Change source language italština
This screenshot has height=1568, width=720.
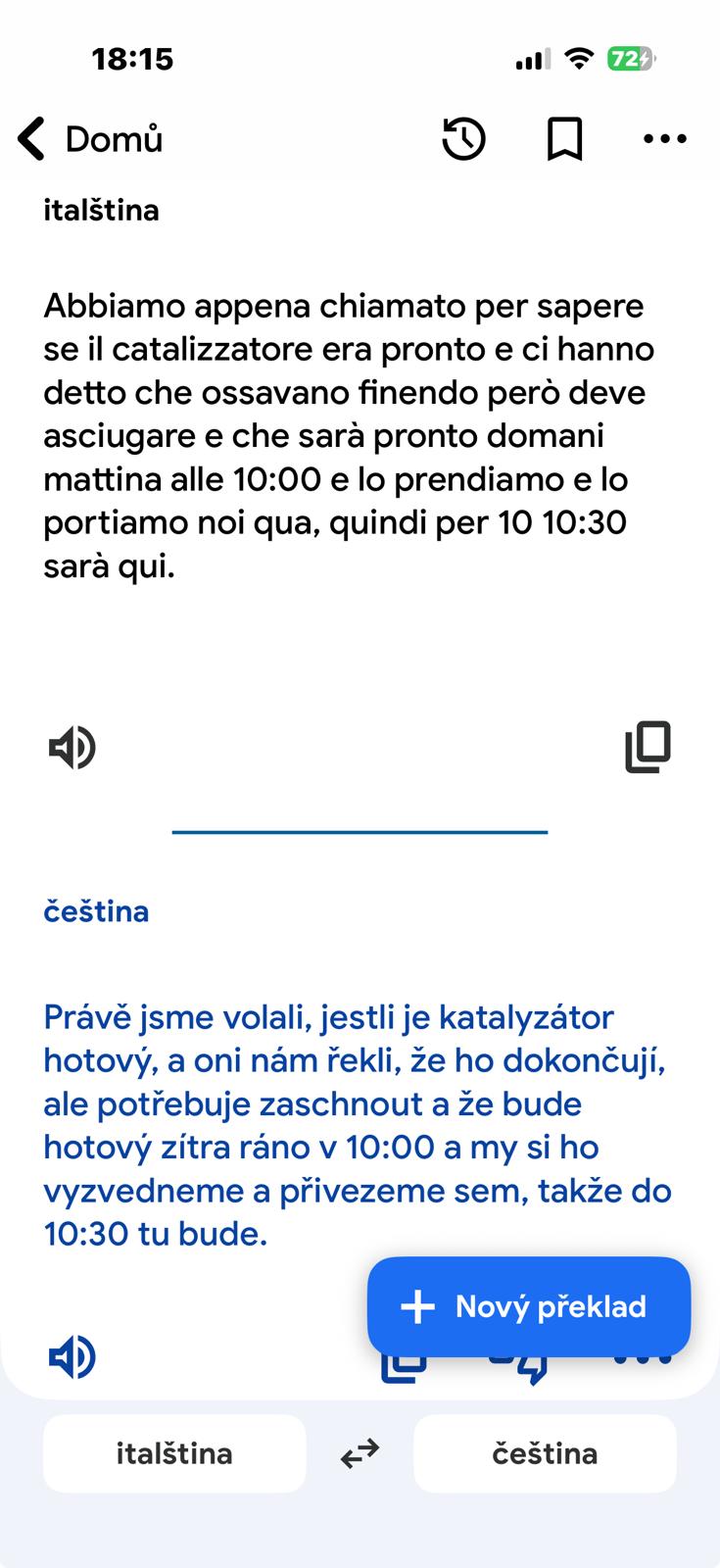tap(174, 1453)
